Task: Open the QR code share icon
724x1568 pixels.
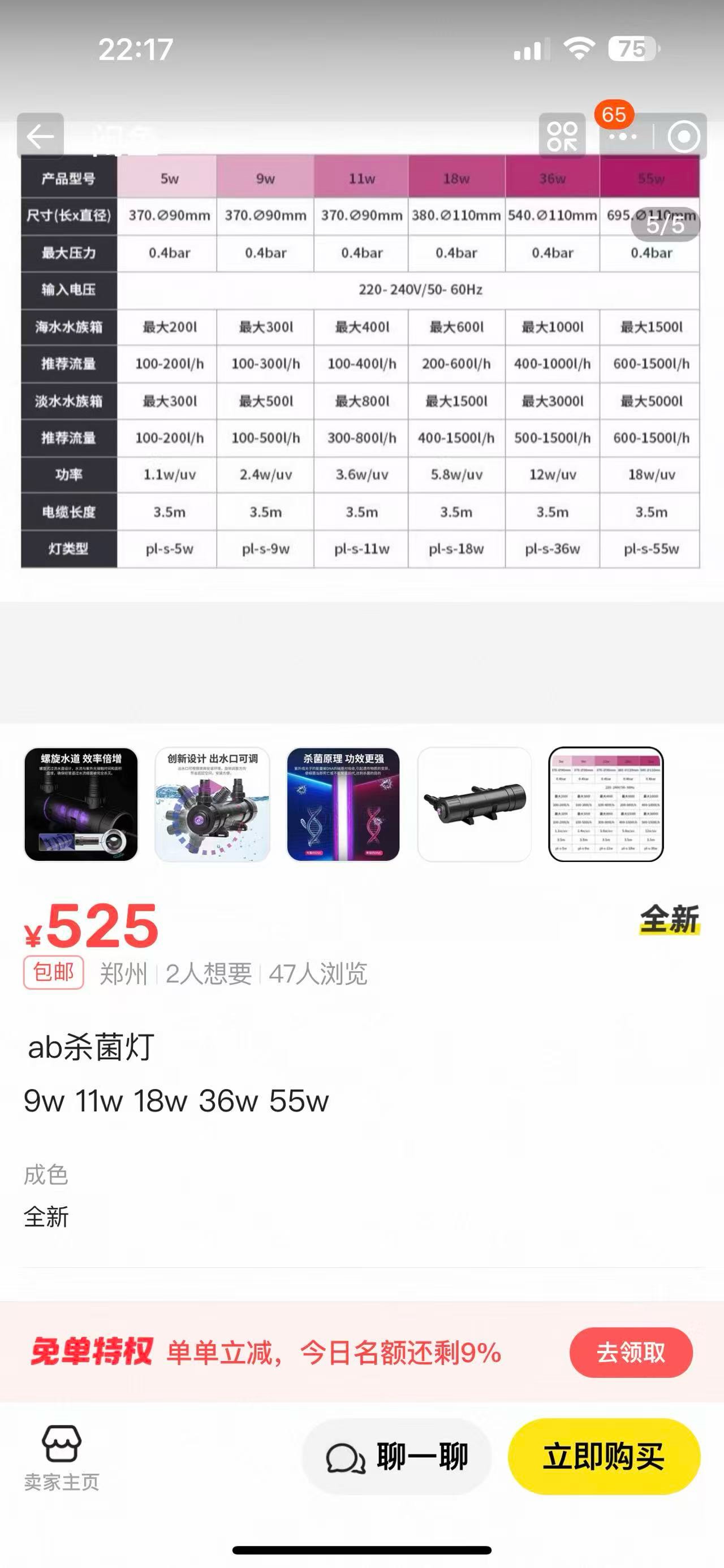Action: [562, 136]
